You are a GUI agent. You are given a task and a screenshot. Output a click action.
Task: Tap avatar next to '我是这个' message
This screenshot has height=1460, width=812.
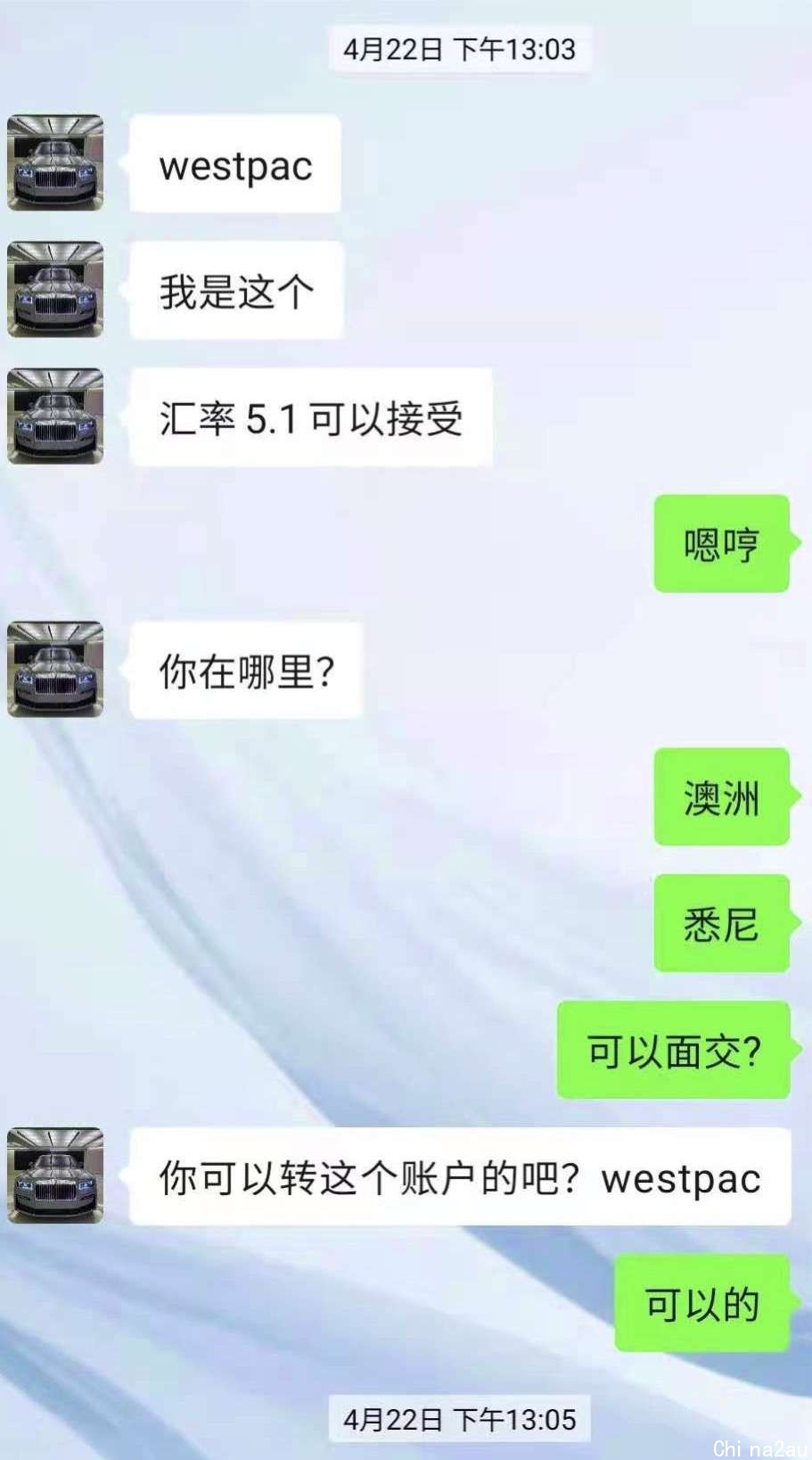tap(55, 289)
